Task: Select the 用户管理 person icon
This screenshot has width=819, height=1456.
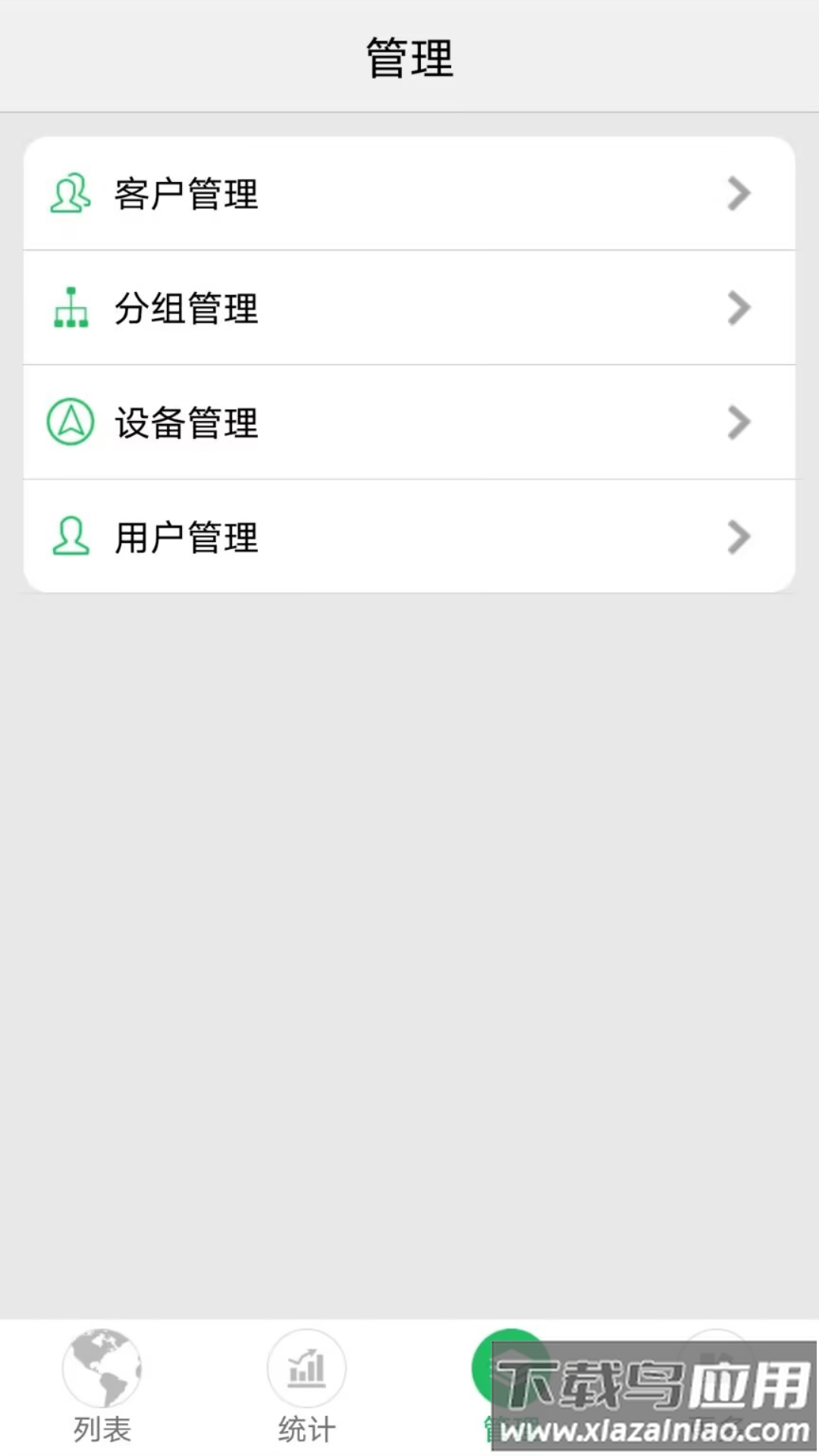Action: [70, 537]
